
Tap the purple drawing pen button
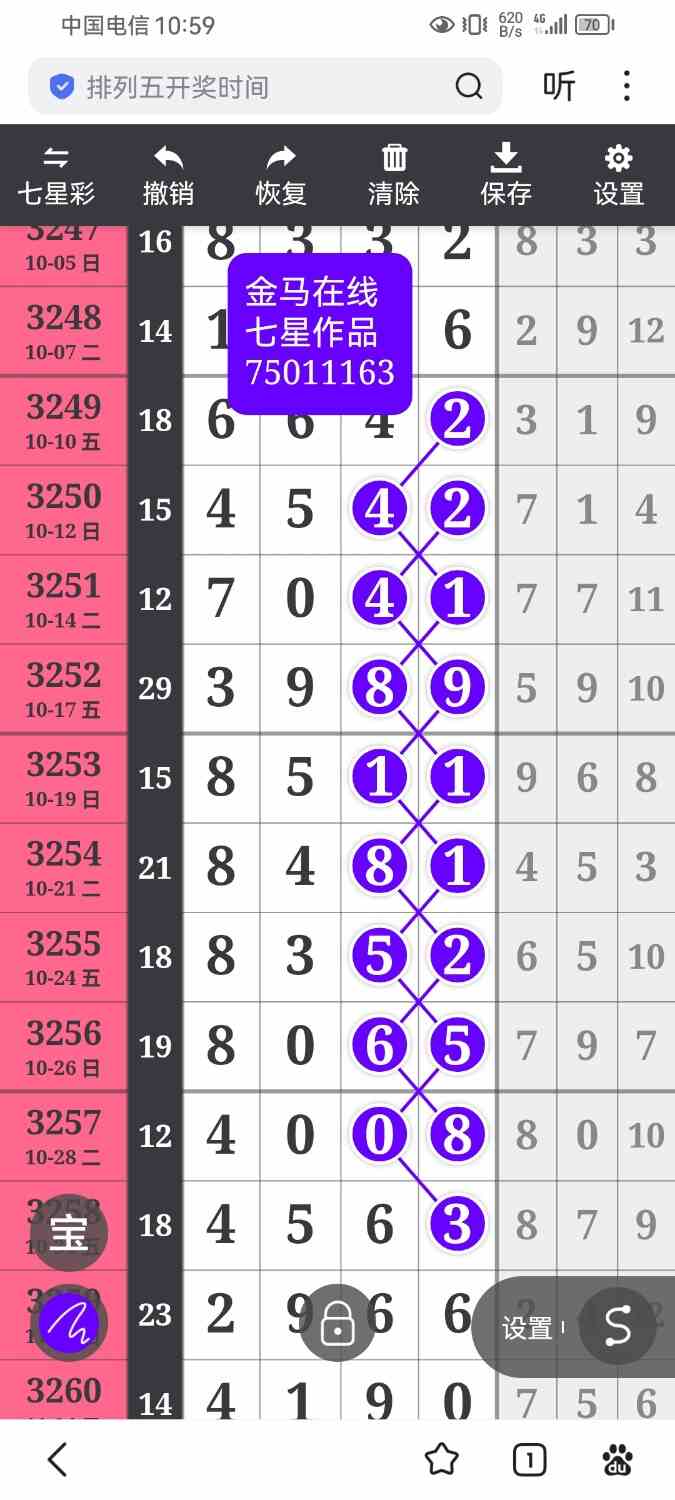pyautogui.click(x=68, y=1326)
